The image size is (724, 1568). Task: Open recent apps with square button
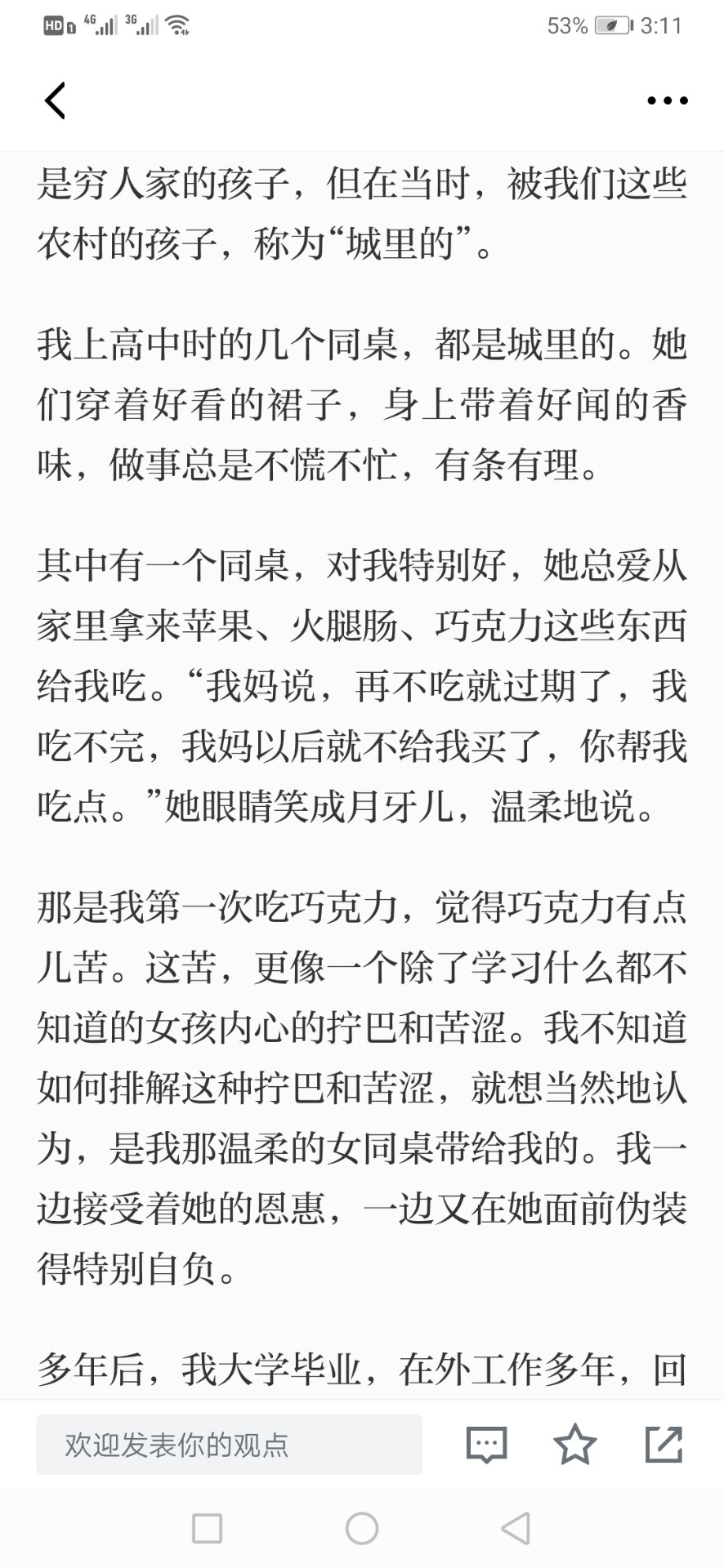207,1528
